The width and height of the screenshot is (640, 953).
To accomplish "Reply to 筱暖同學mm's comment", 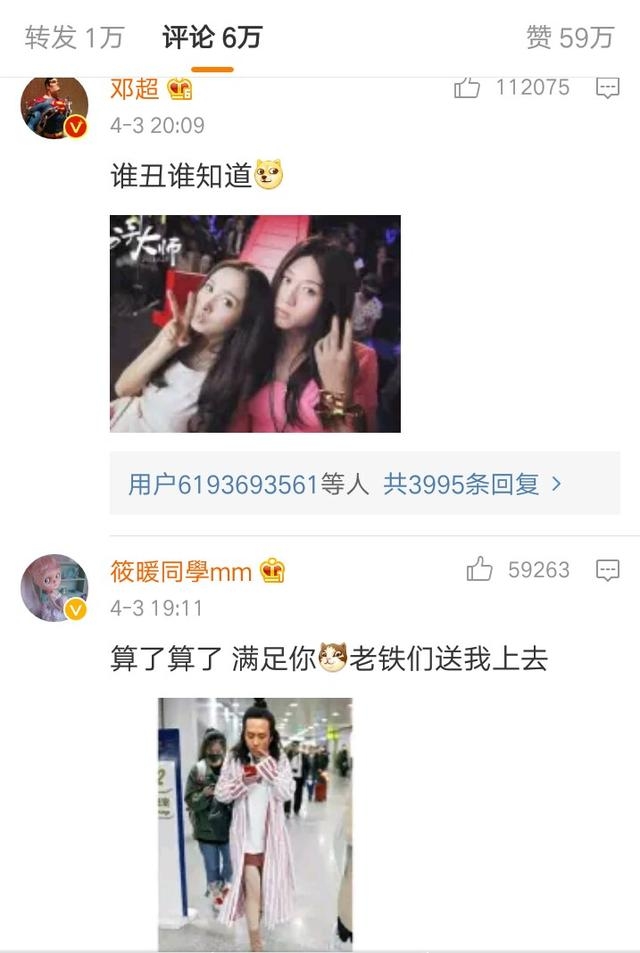I will pos(607,570).
